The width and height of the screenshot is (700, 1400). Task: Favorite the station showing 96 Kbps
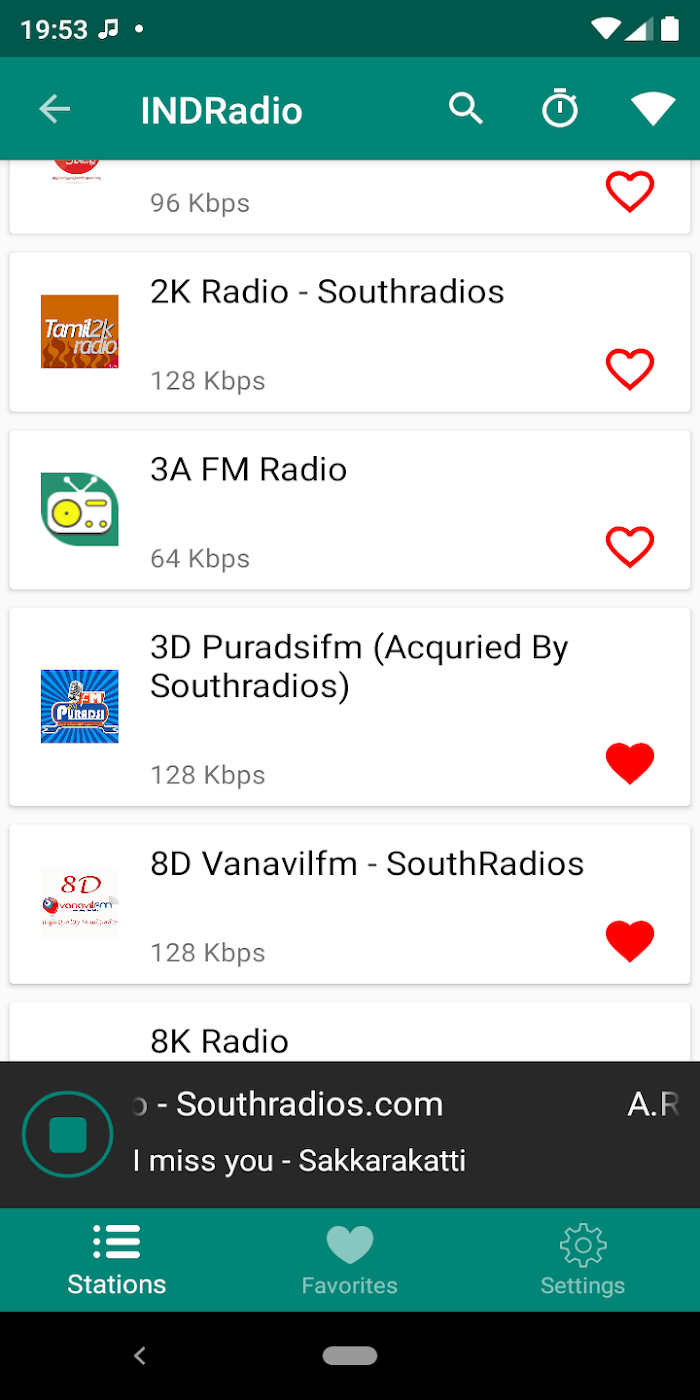[630, 191]
